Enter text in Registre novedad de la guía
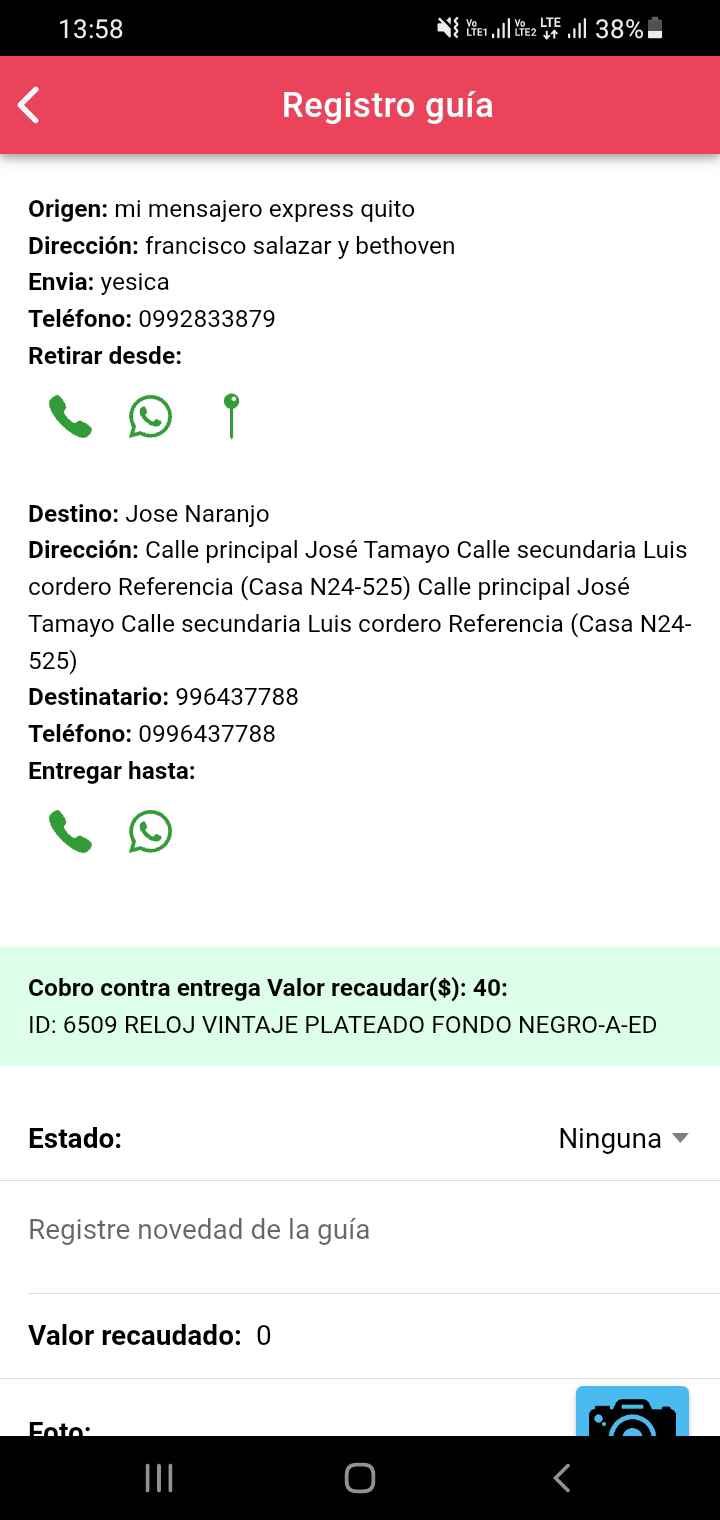The image size is (720, 1520). 360,1229
